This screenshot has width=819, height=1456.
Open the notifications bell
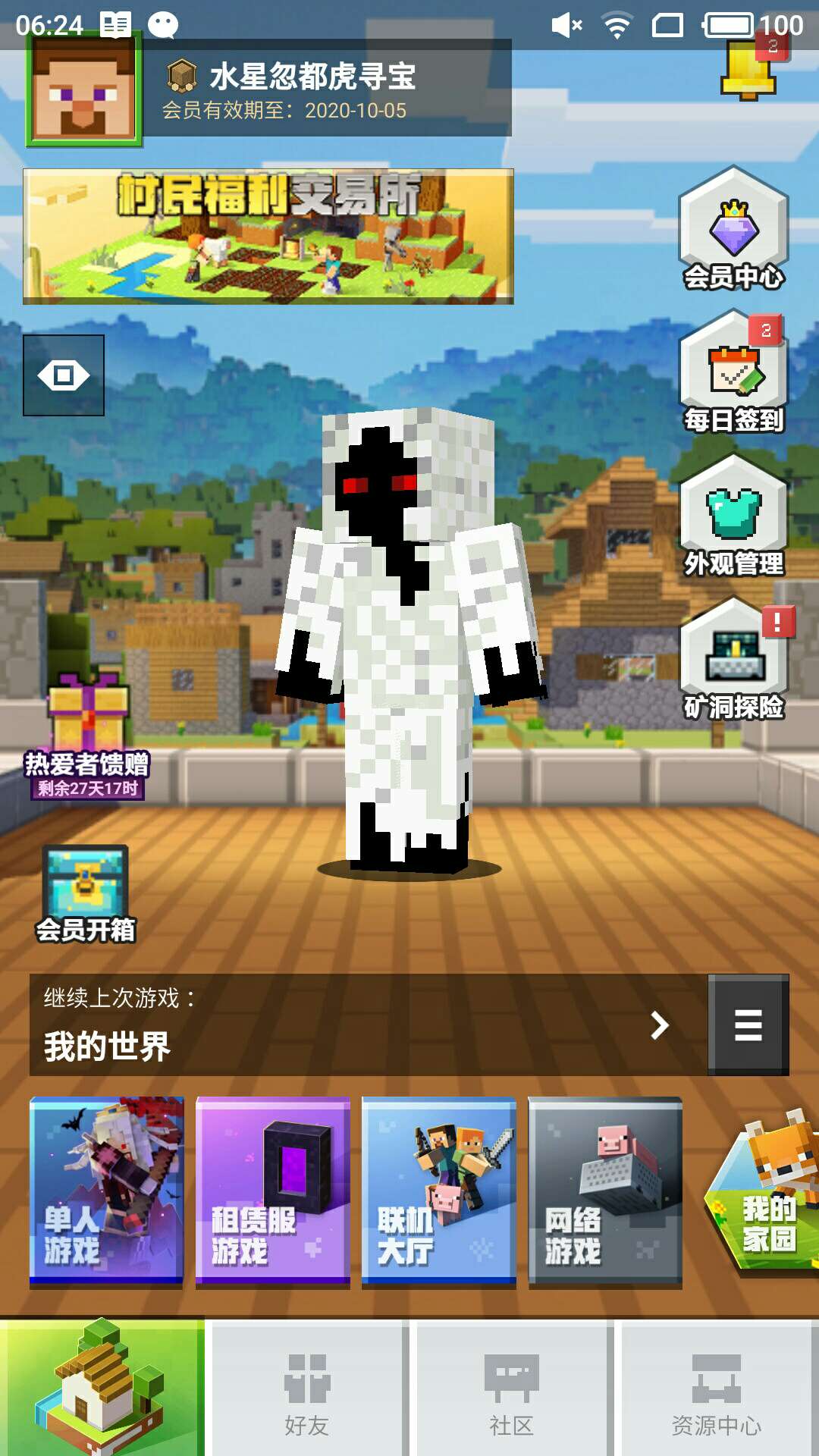tap(748, 71)
